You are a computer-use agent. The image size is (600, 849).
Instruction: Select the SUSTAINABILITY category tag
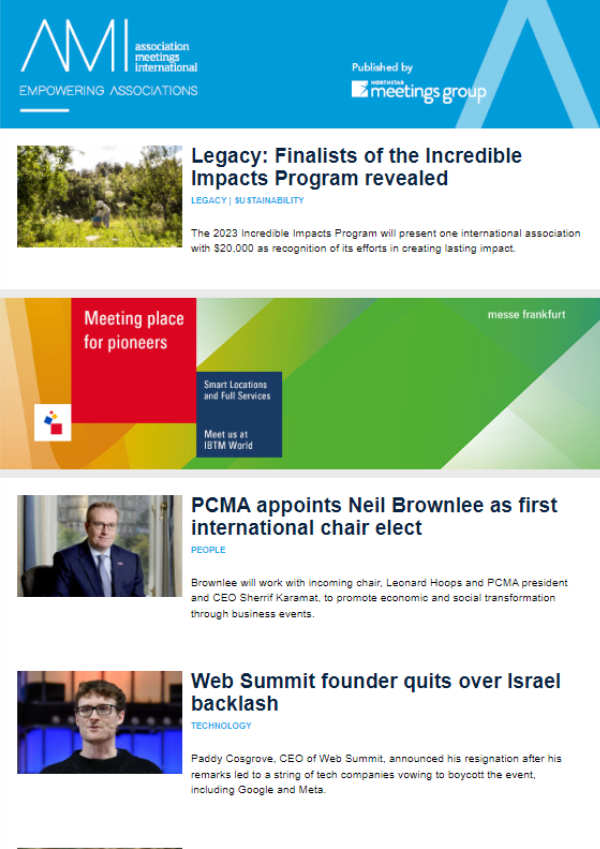coord(269,201)
